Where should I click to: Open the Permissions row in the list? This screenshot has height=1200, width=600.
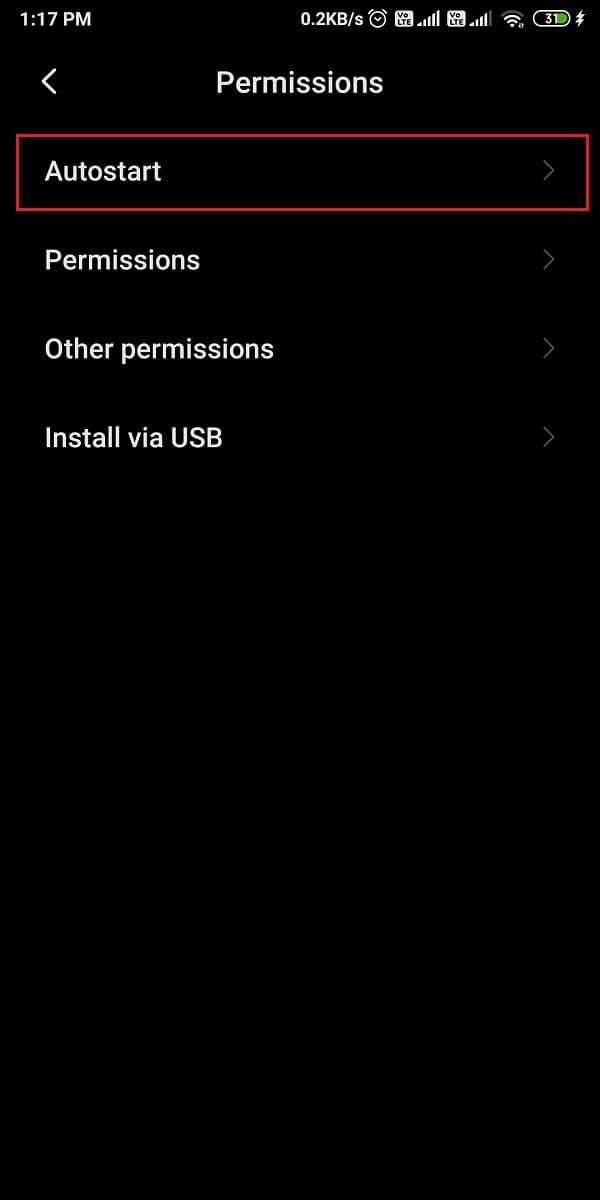tap(300, 260)
